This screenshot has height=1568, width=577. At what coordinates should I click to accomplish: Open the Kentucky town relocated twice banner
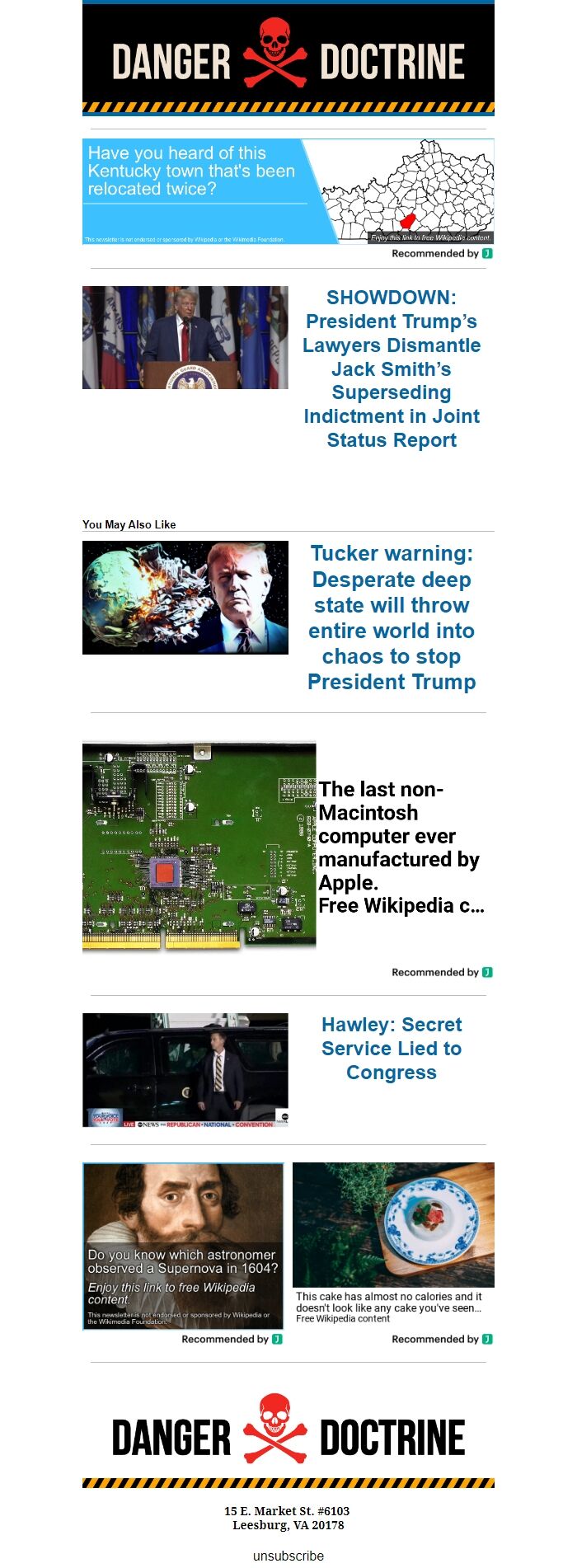point(288,191)
